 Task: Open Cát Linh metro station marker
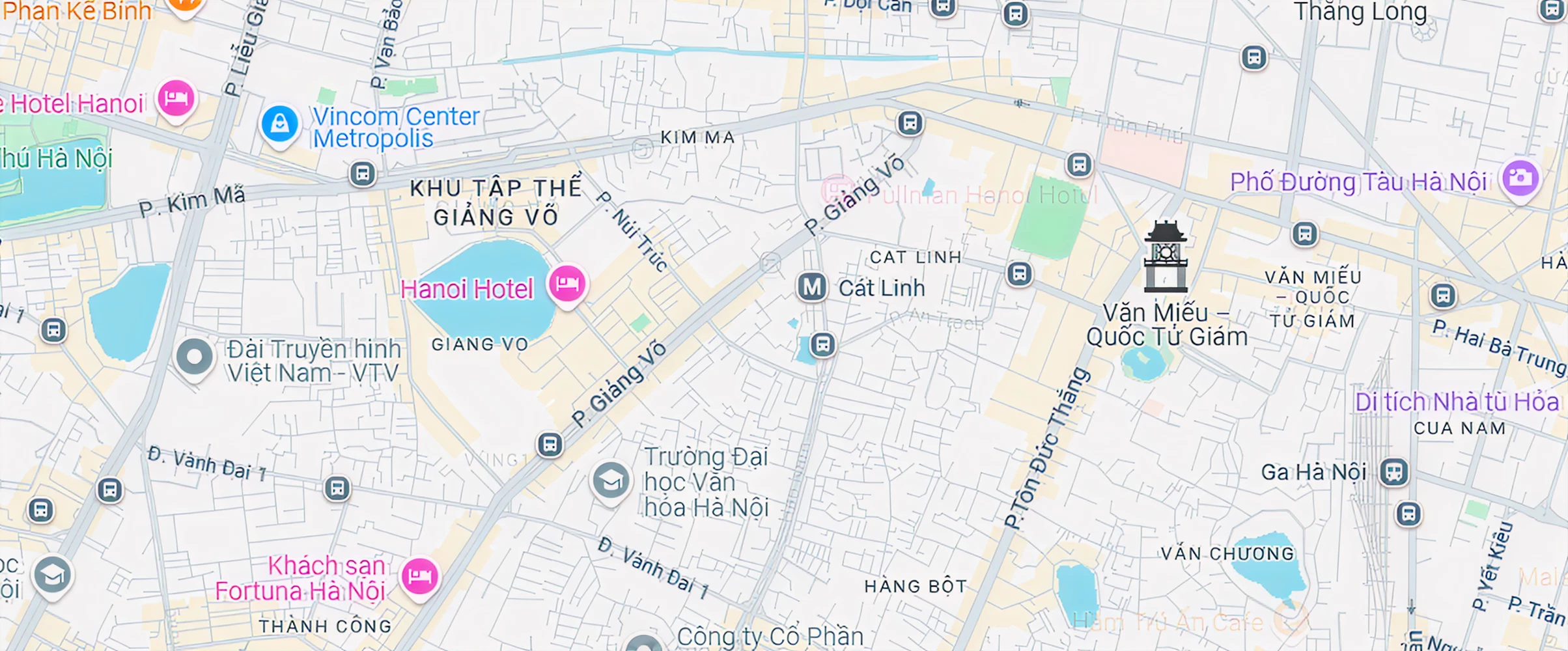pyautogui.click(x=812, y=287)
